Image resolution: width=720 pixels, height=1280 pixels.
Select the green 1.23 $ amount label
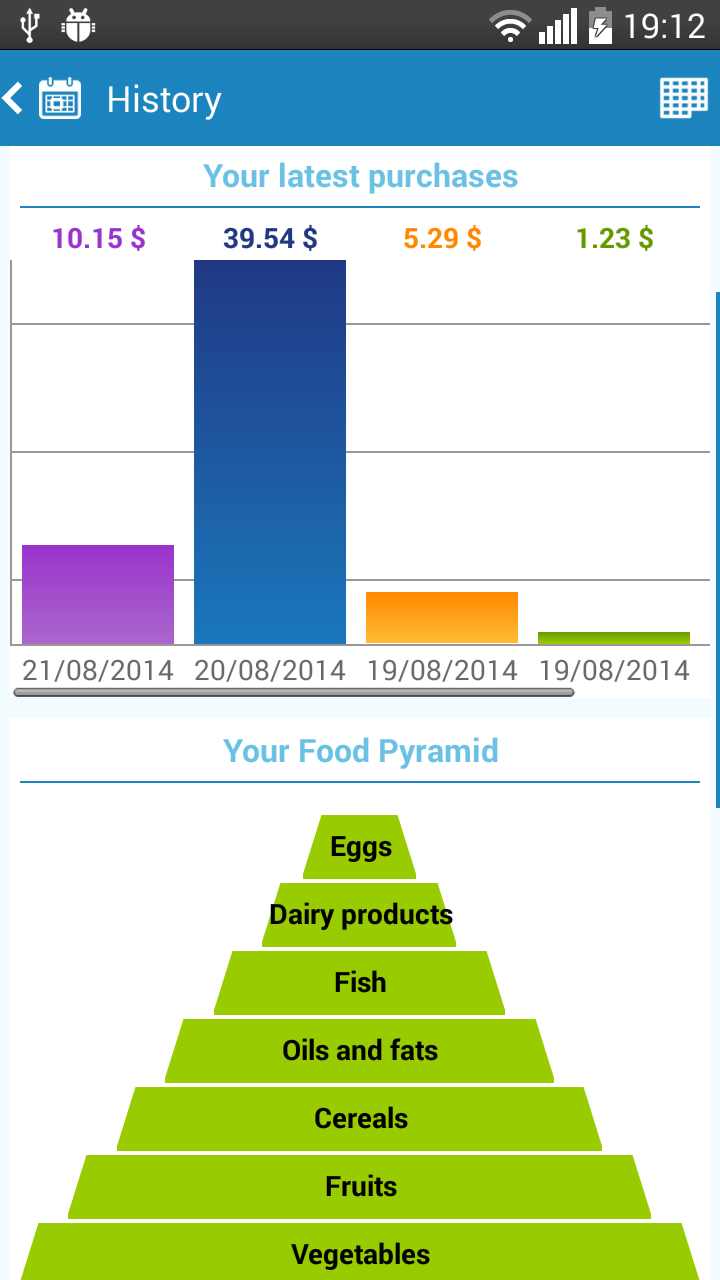tap(613, 238)
